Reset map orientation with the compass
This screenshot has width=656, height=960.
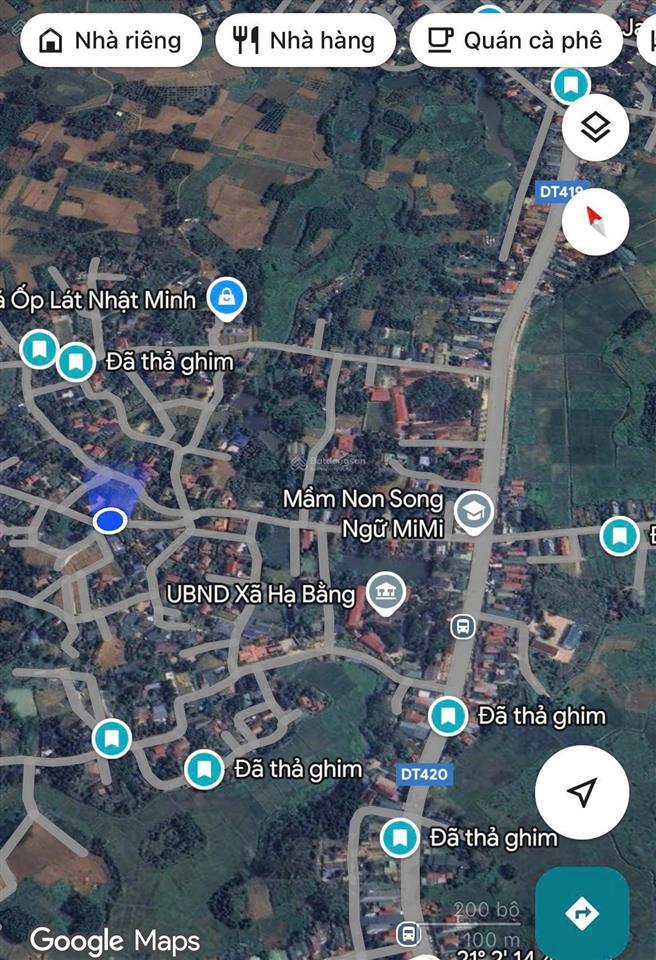click(x=595, y=217)
